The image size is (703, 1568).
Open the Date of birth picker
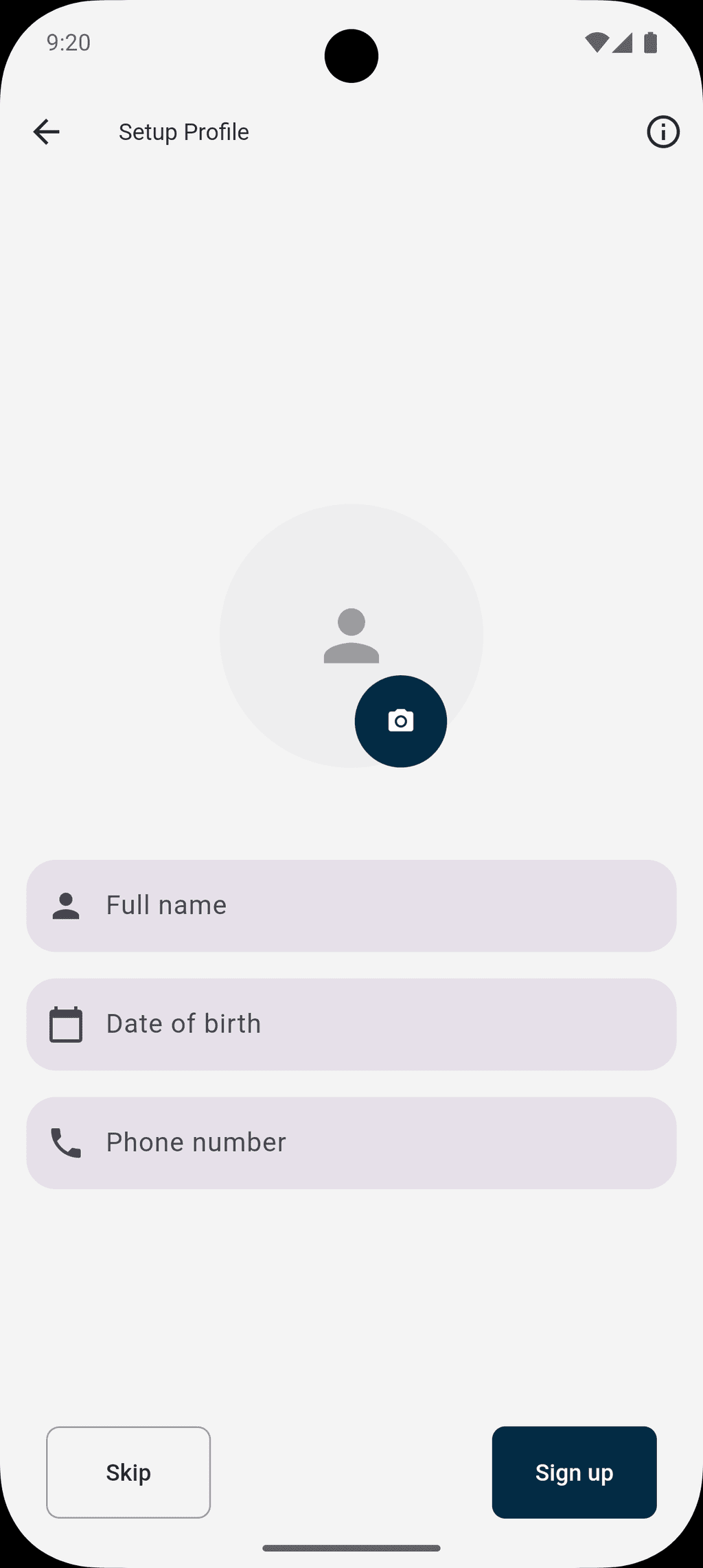point(351,1025)
